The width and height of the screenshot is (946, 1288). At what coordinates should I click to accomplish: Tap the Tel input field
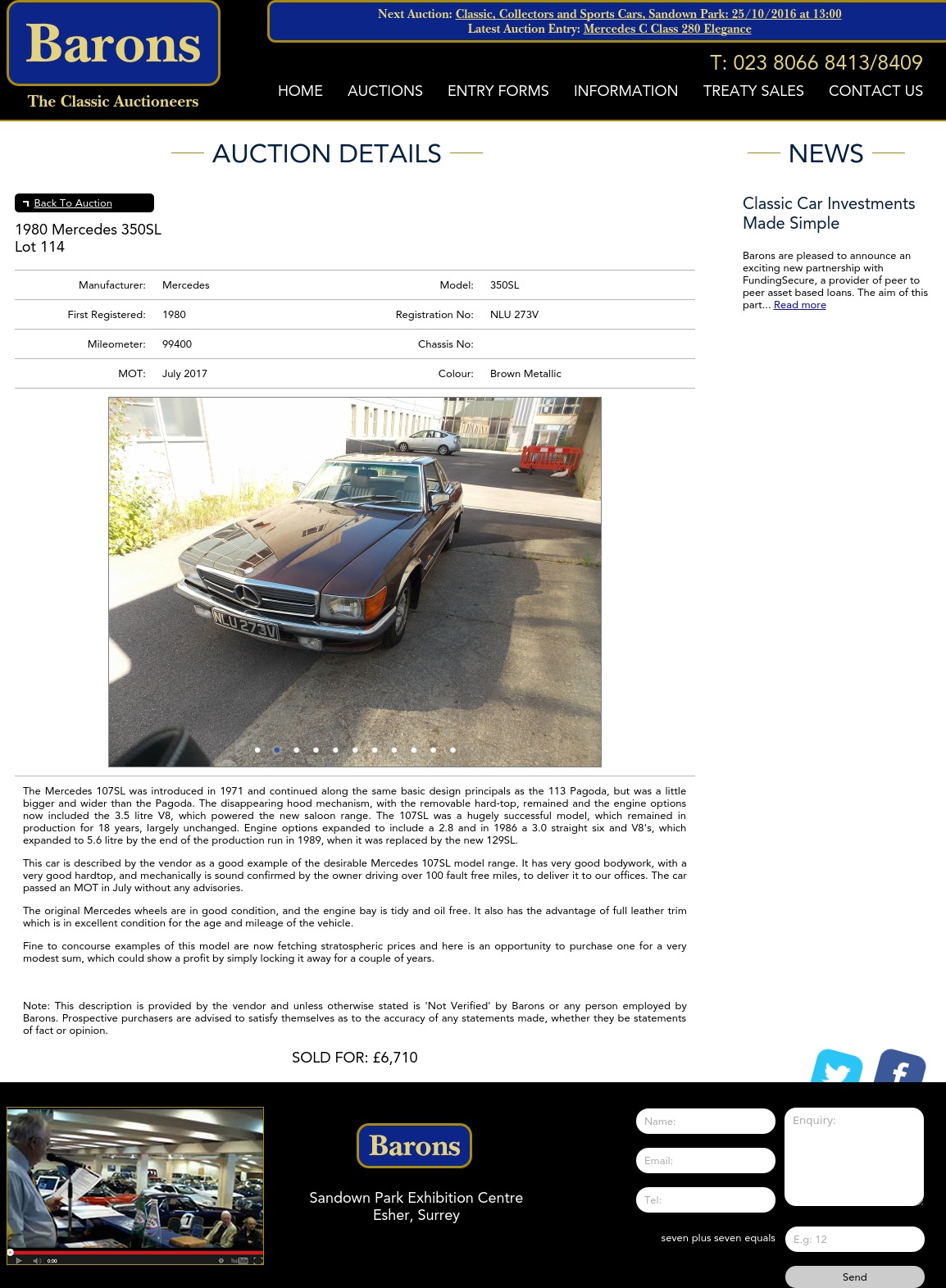pyautogui.click(x=705, y=1199)
